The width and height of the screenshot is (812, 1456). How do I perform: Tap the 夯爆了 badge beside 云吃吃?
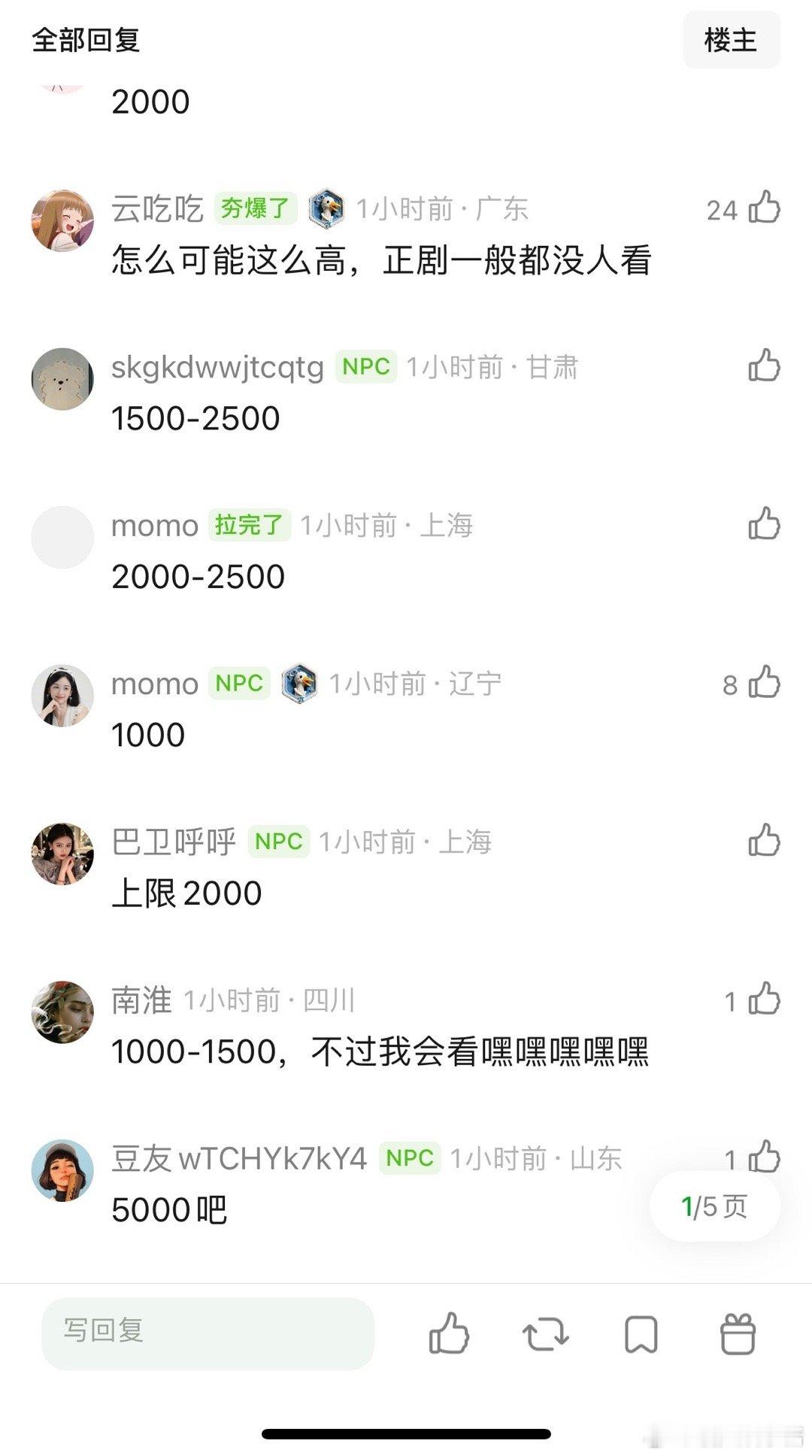click(256, 210)
